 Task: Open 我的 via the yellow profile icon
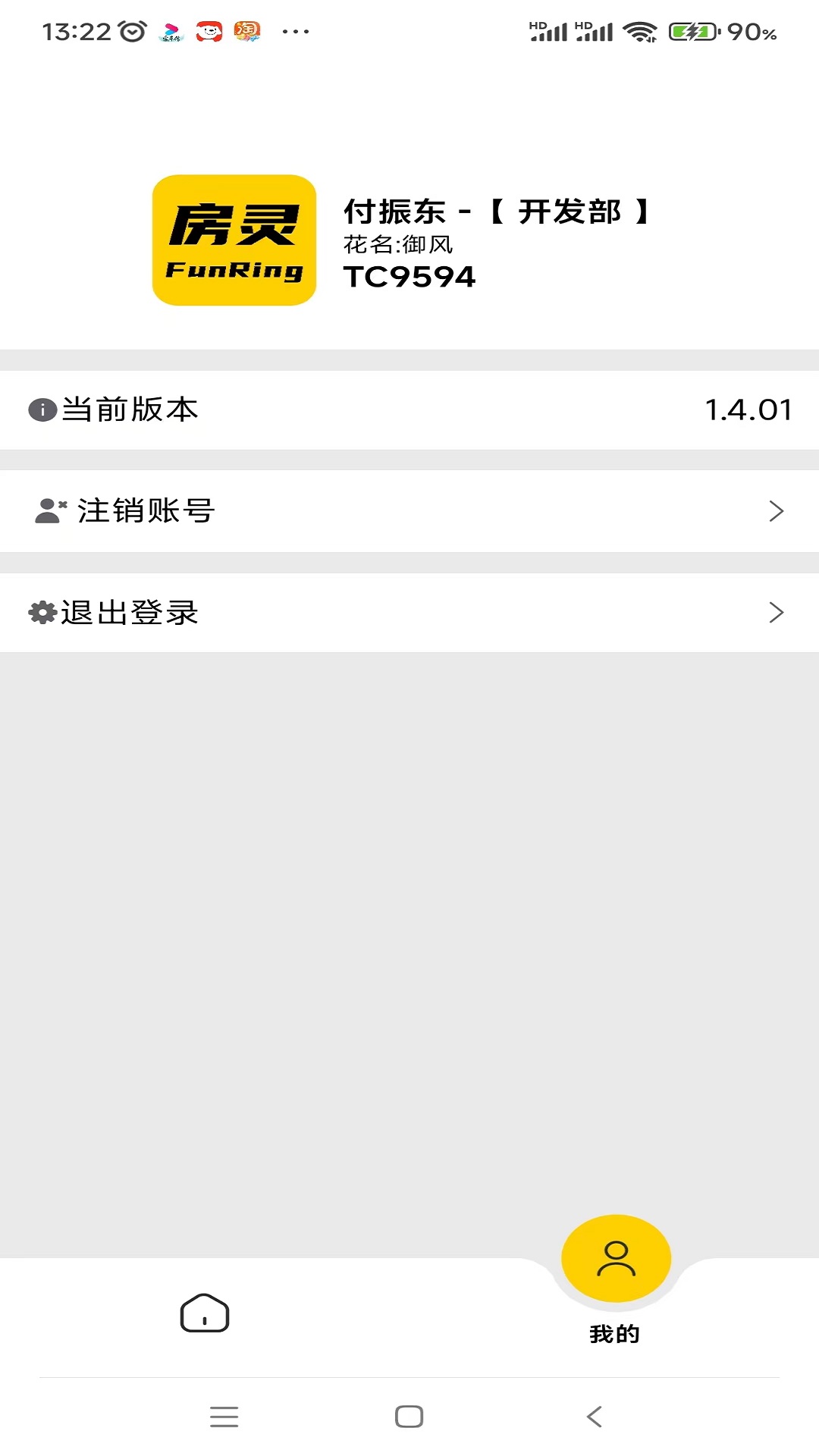click(615, 1257)
